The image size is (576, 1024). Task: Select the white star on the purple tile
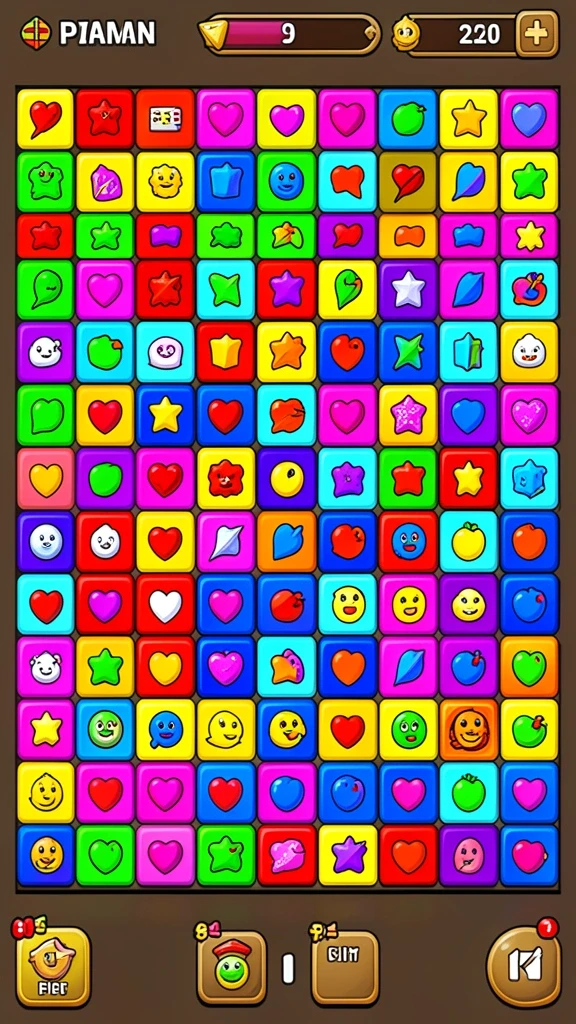pos(408,289)
